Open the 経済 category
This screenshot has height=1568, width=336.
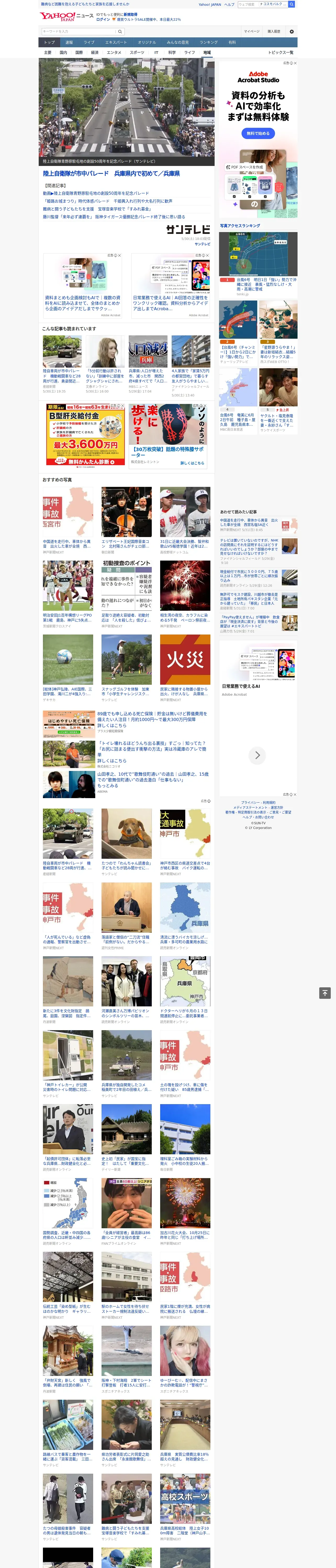(94, 52)
